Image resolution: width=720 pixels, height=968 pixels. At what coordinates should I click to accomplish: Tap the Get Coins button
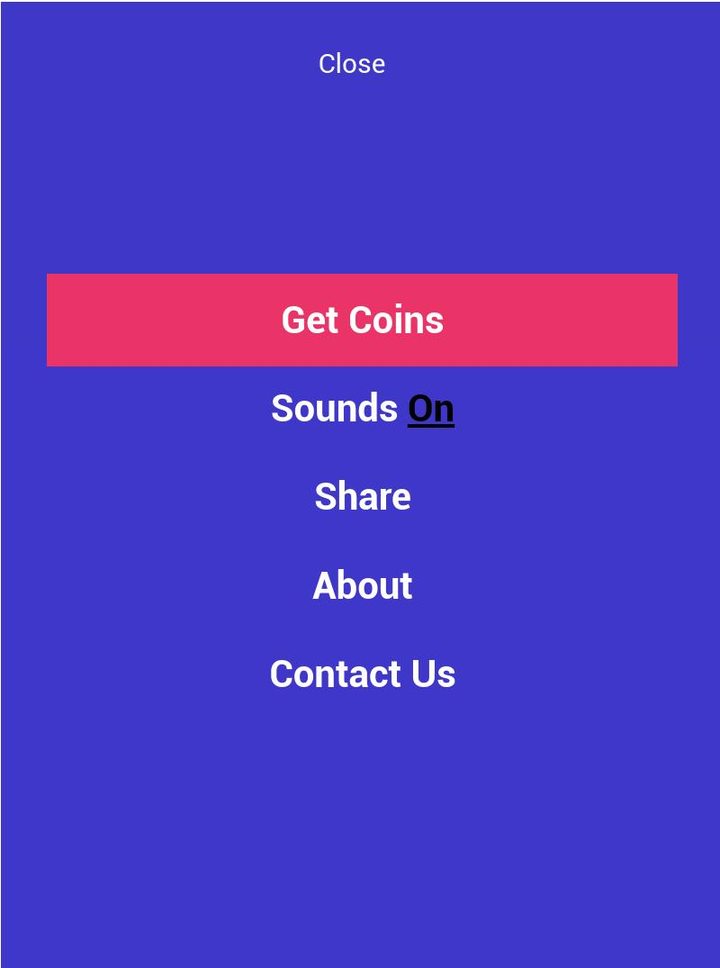point(362,320)
